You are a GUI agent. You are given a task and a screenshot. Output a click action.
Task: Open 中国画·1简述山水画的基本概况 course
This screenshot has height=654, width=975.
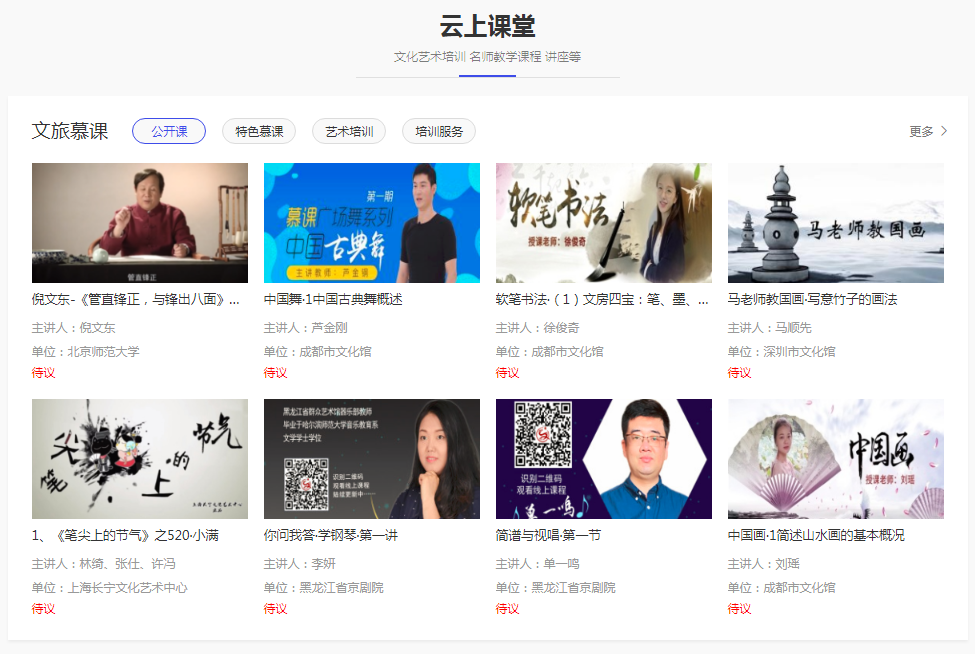[x=835, y=459]
